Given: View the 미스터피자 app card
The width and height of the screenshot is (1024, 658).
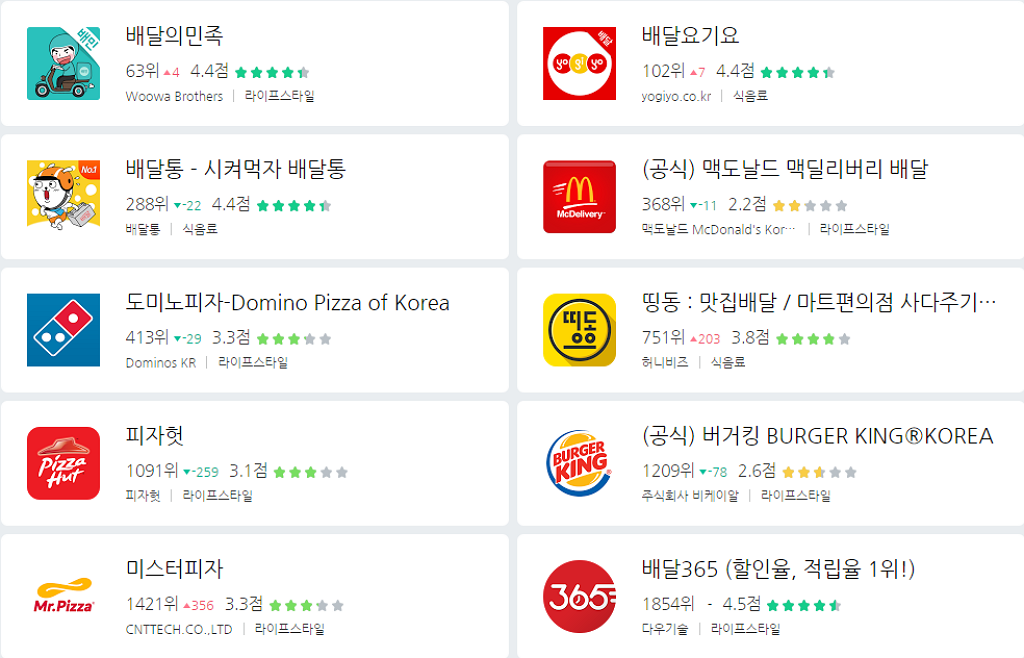Looking at the screenshot, I should pyautogui.click(x=175, y=570).
